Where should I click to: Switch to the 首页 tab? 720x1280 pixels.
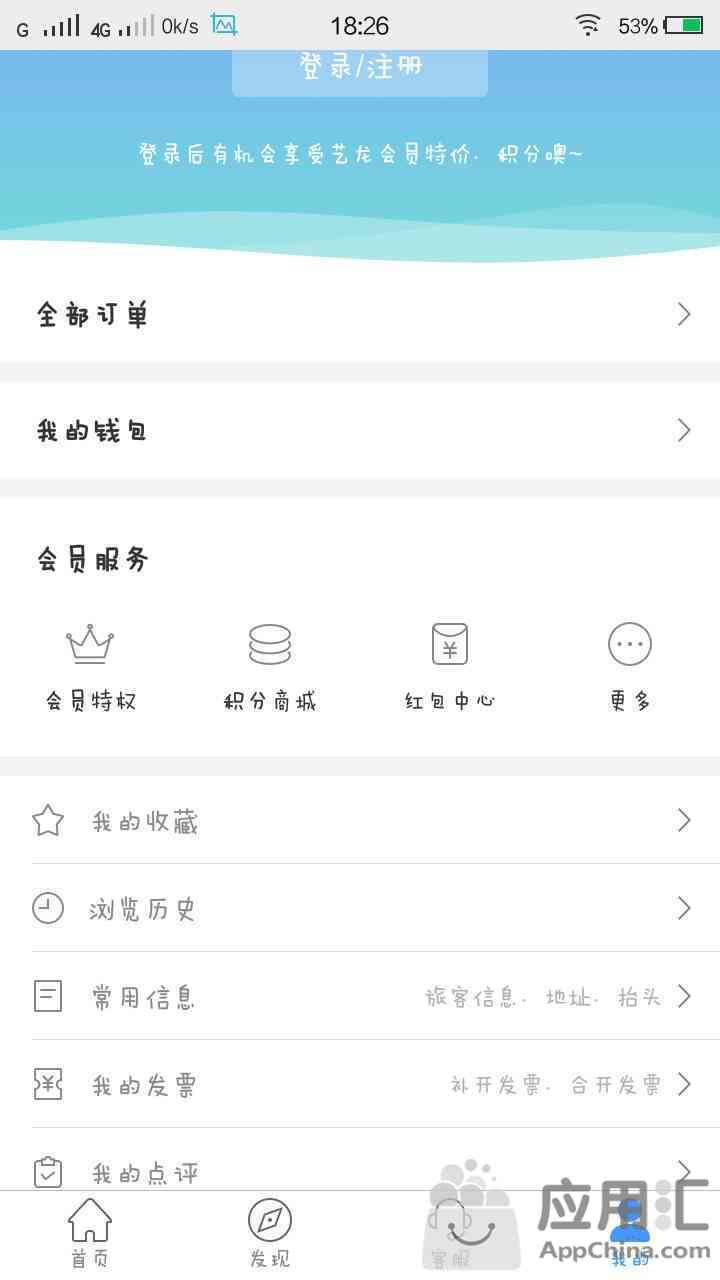click(90, 1234)
